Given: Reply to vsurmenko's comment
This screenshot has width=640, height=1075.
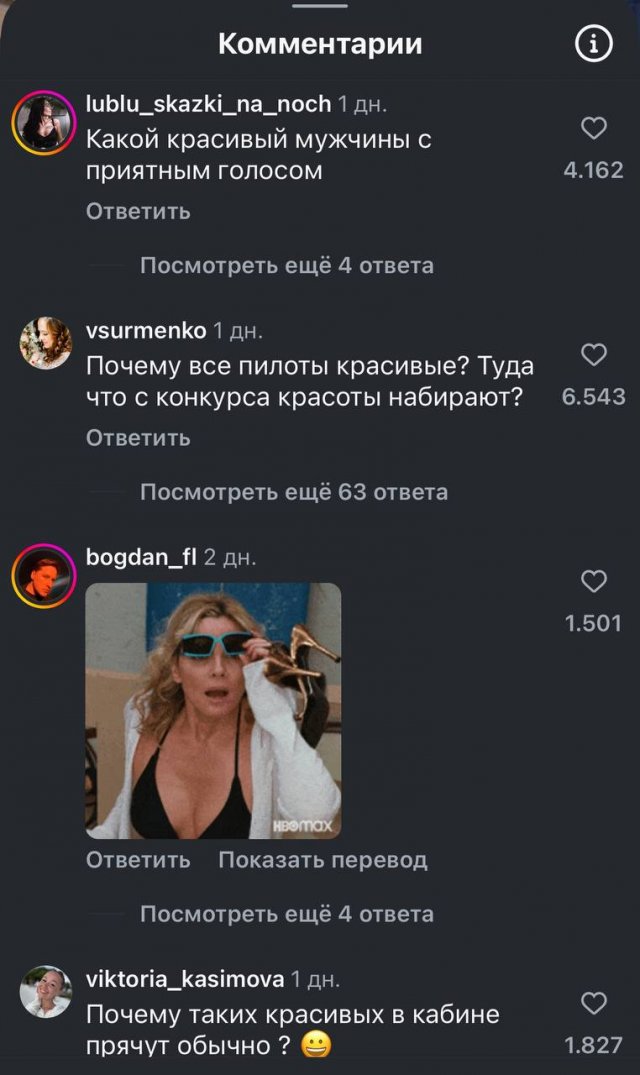Looking at the screenshot, I should coord(138,438).
